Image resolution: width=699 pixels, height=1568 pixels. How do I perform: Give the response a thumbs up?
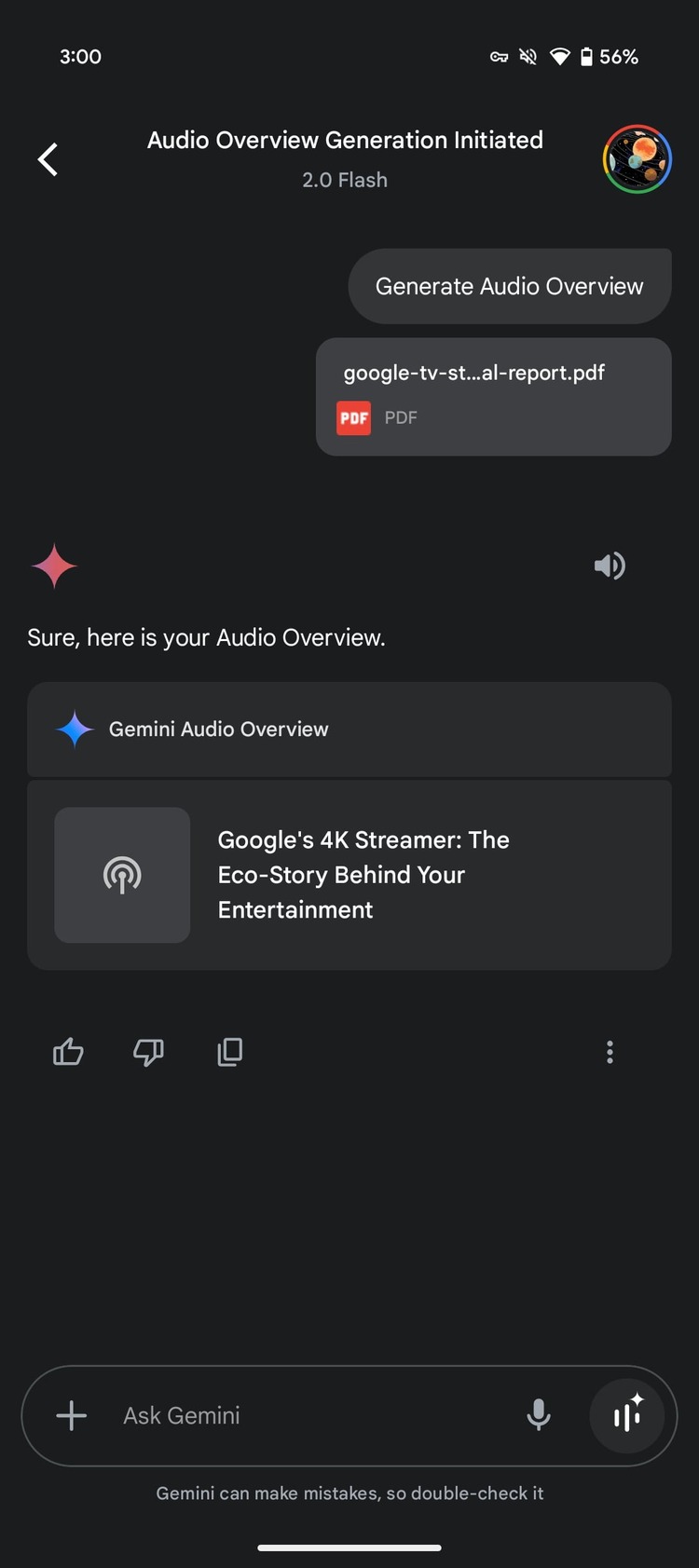pos(68,1052)
